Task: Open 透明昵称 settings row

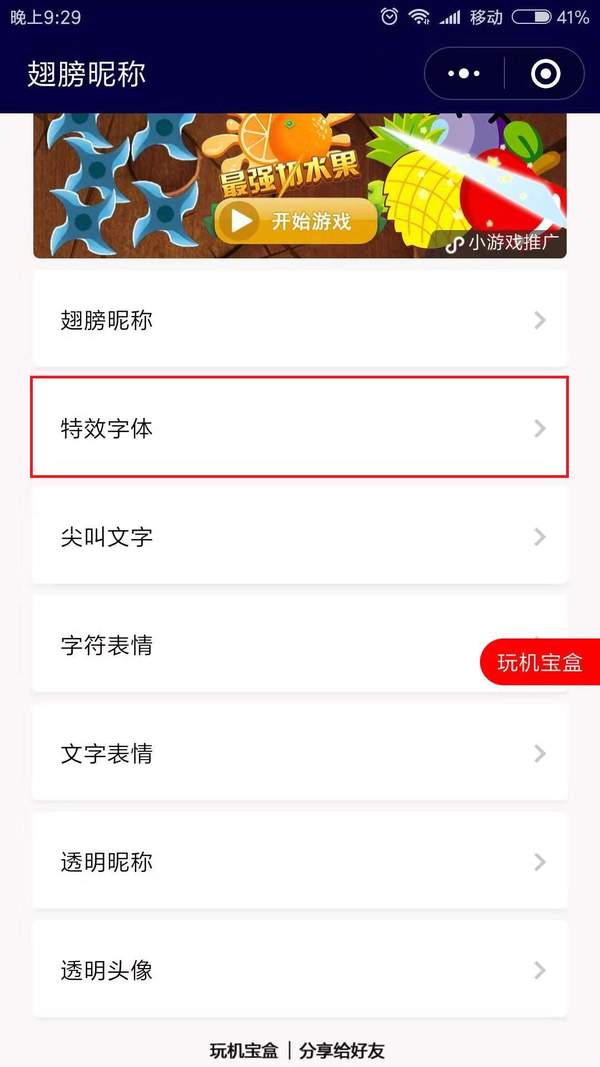Action: point(300,861)
